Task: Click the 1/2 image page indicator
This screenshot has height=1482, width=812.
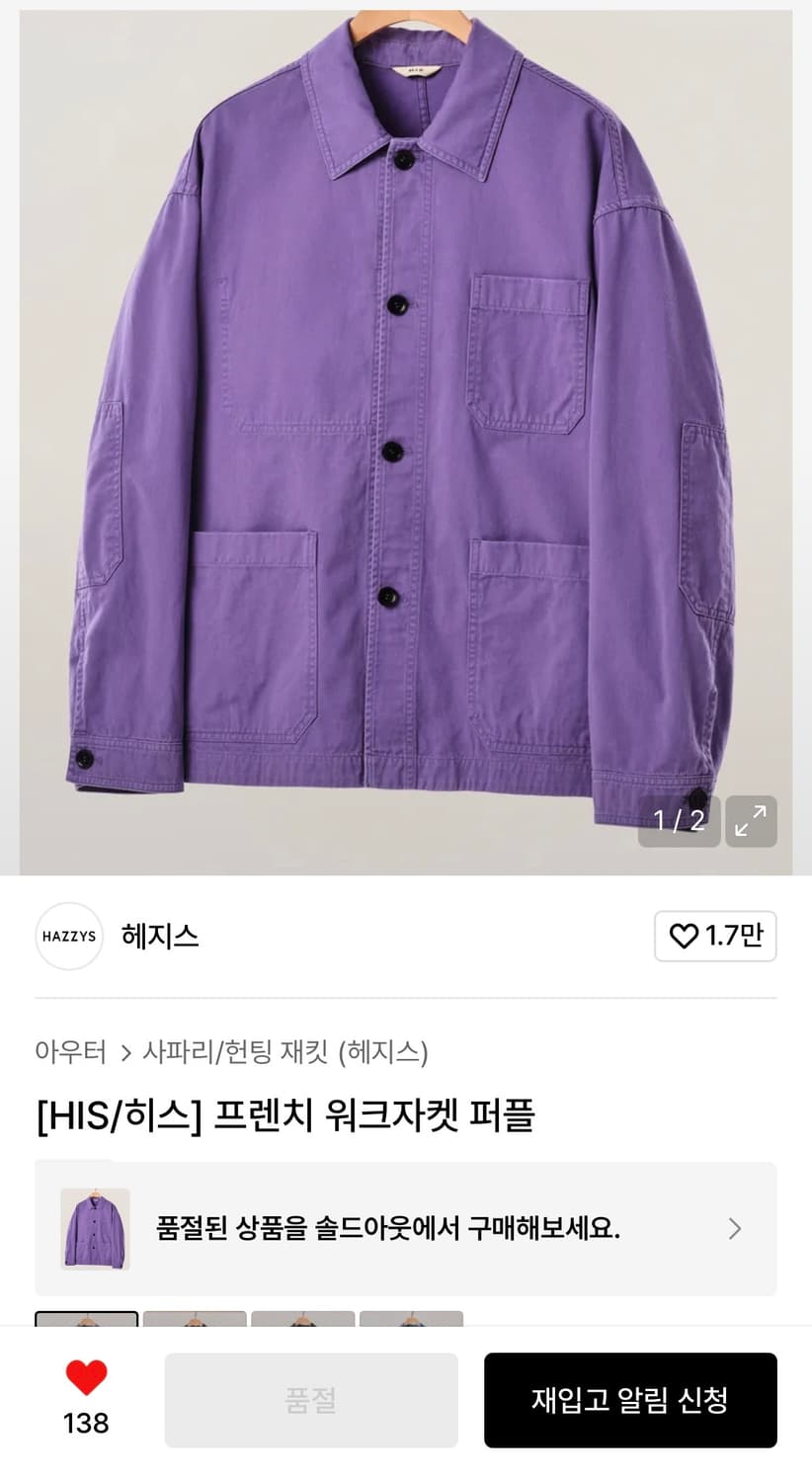Action: 679,821
